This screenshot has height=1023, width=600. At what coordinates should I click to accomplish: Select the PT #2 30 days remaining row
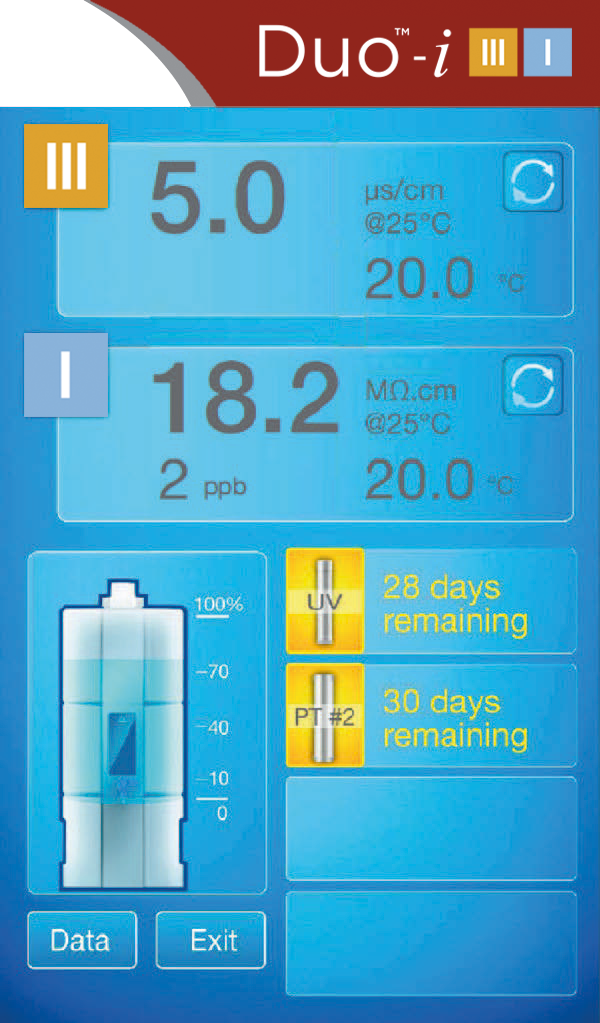431,717
